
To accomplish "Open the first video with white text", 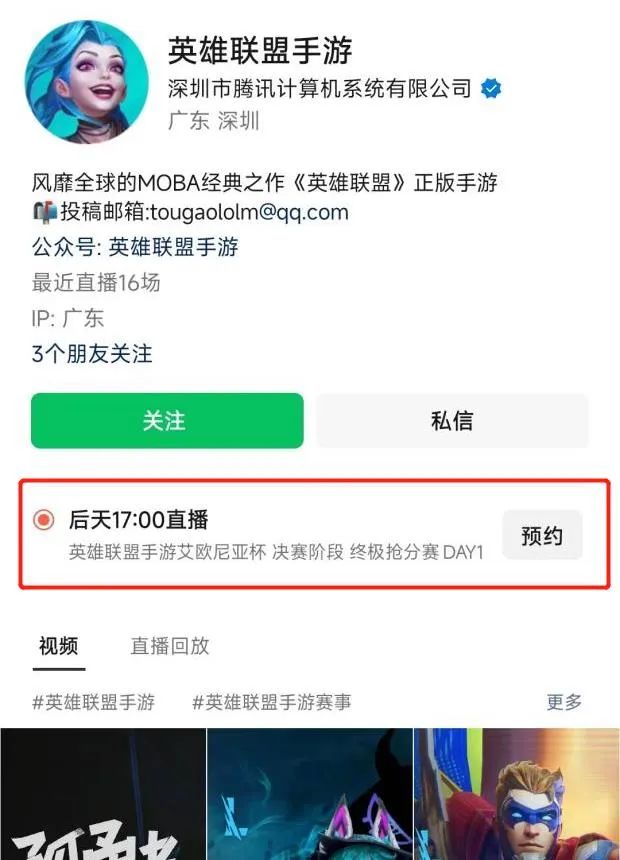I will pos(102,795).
